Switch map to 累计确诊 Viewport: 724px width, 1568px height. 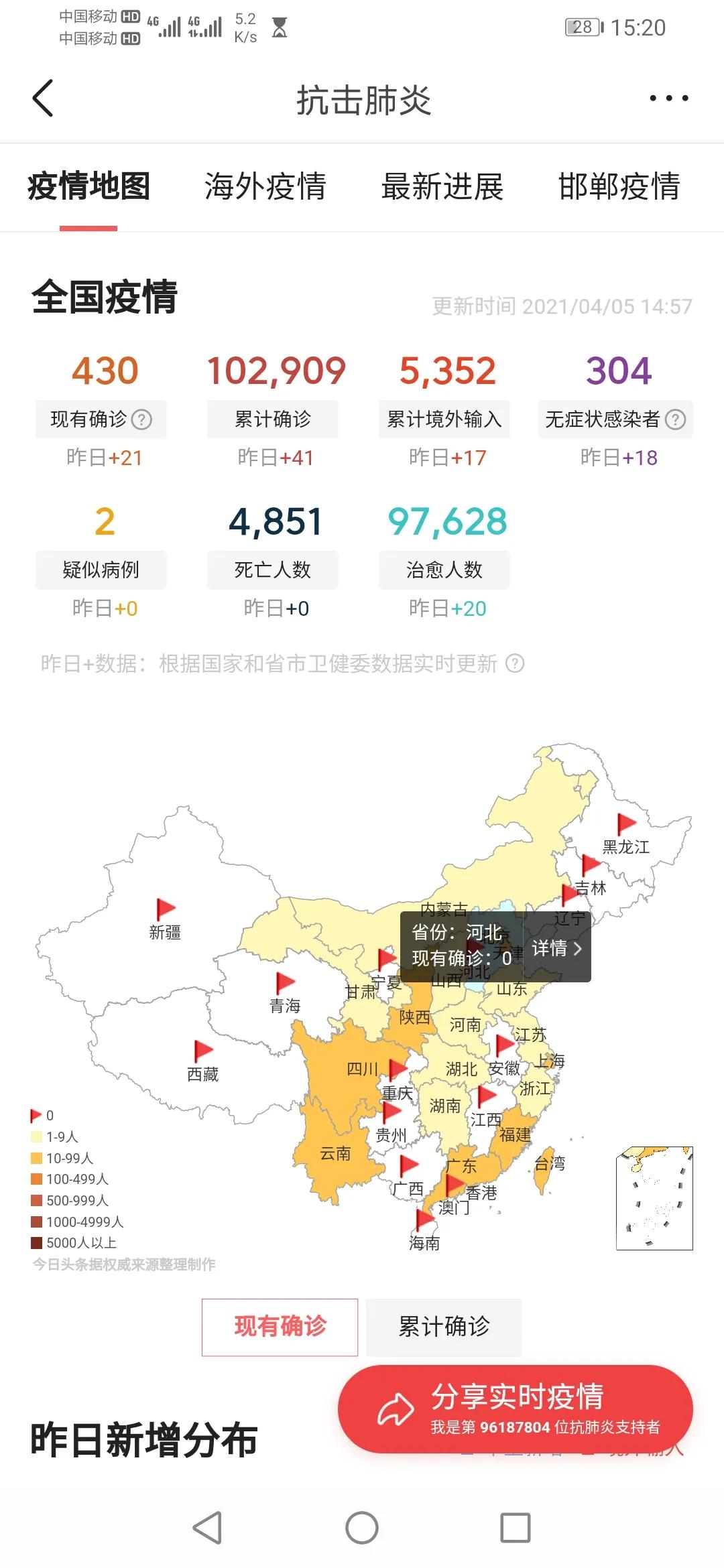click(x=444, y=1327)
